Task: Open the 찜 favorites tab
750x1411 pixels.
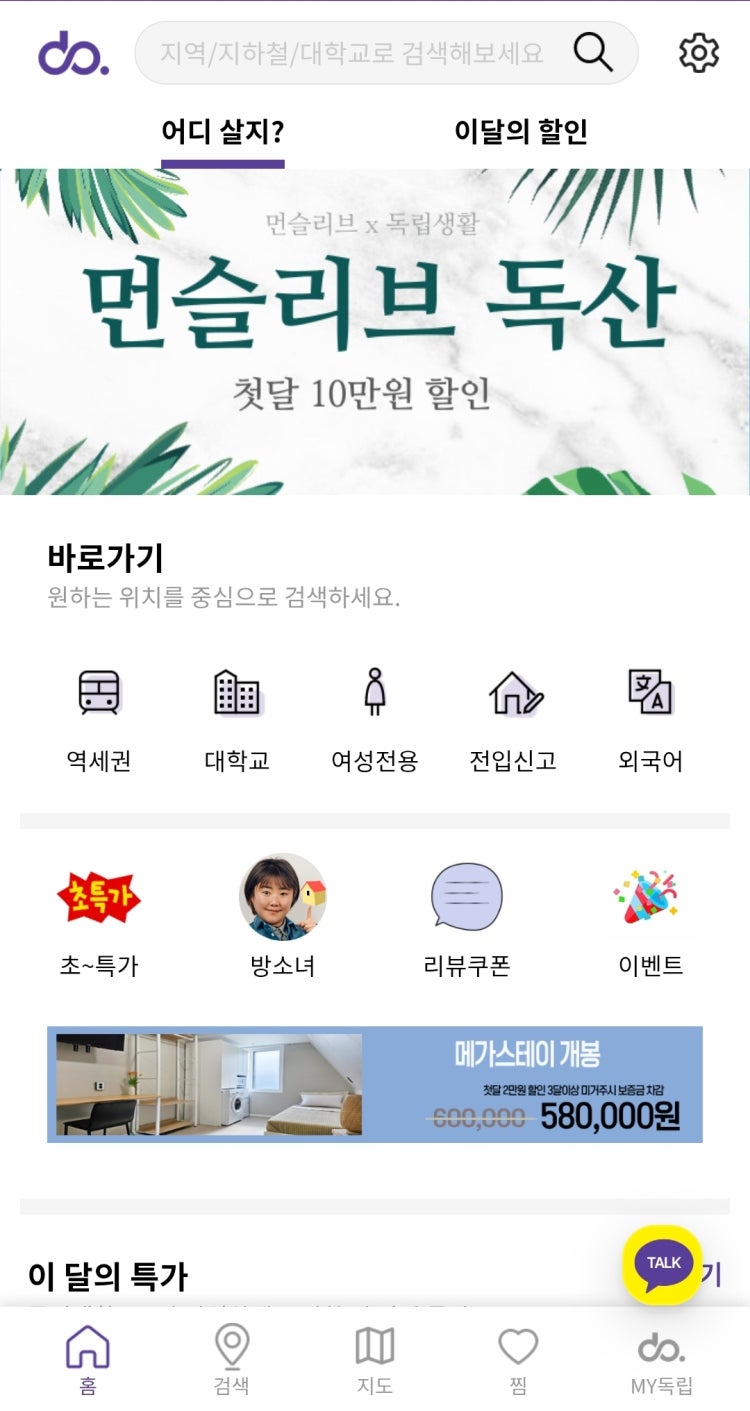Action: 518,1359
